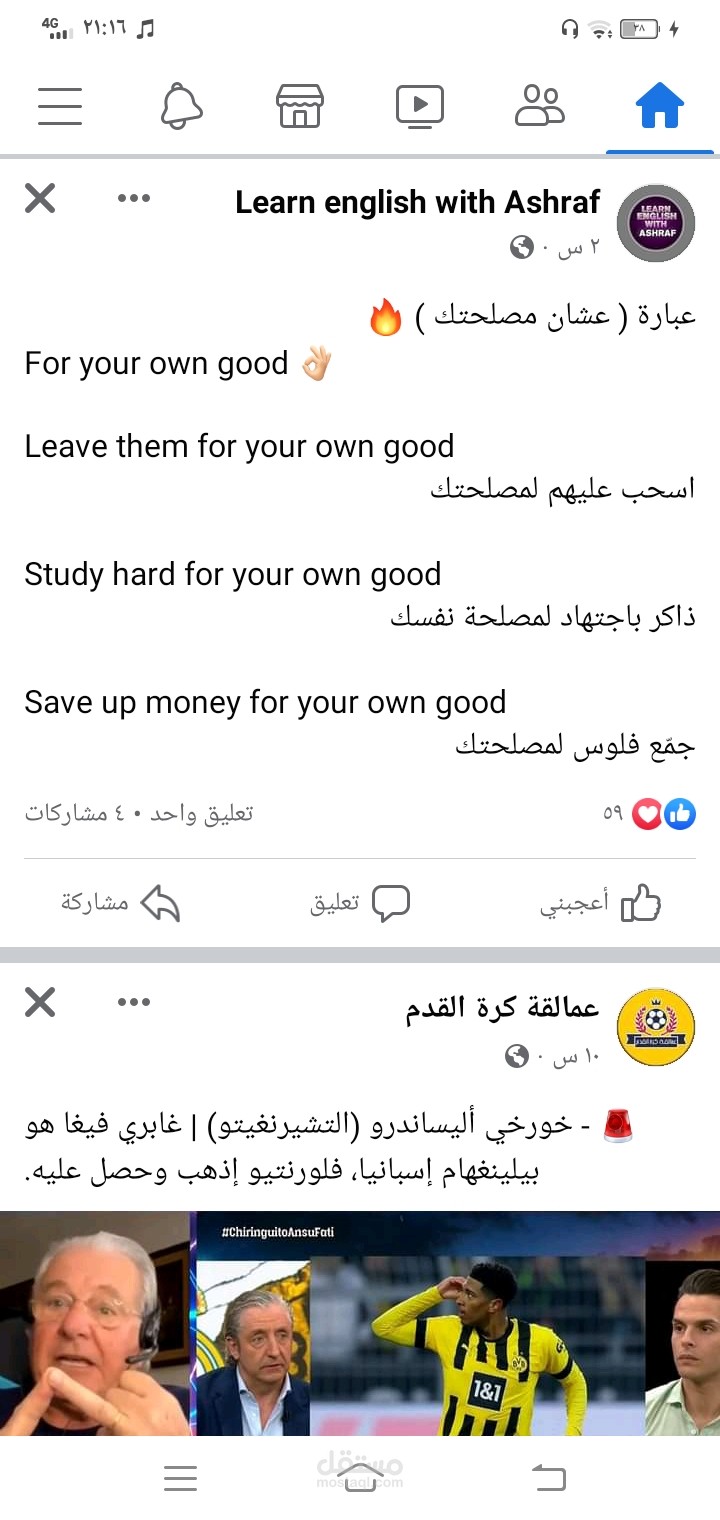
Task: Open Facebook Marketplace storefront icon
Action: click(300, 103)
